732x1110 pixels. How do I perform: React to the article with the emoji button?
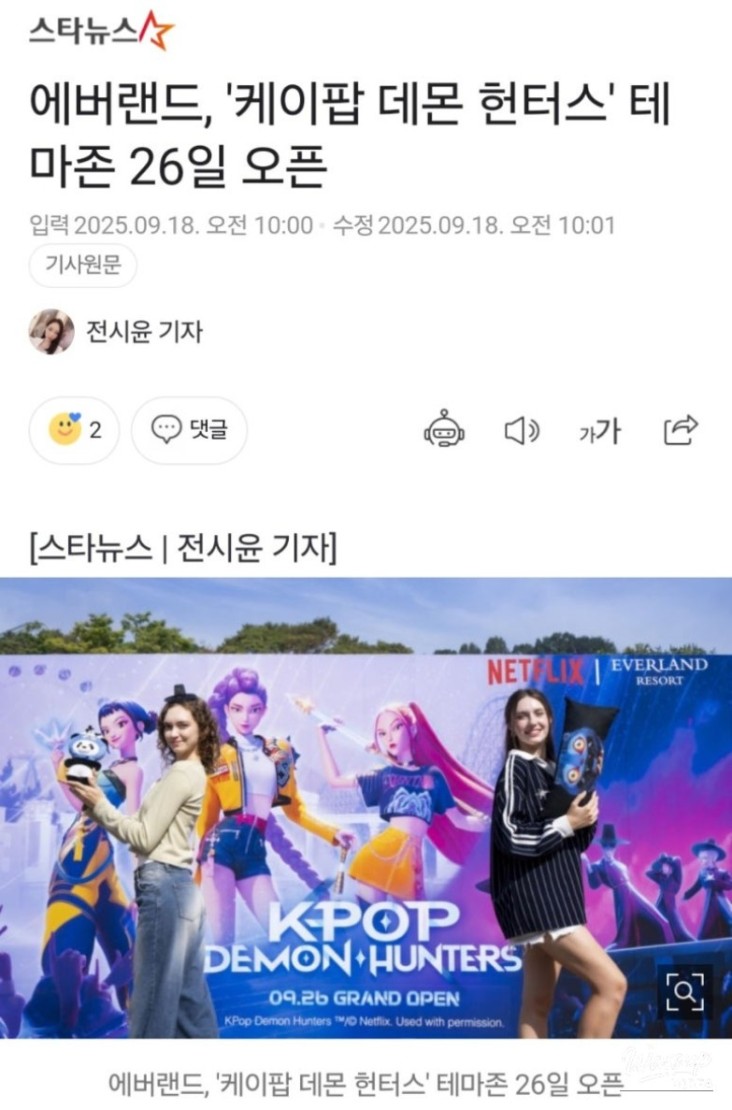pyautogui.click(x=74, y=430)
